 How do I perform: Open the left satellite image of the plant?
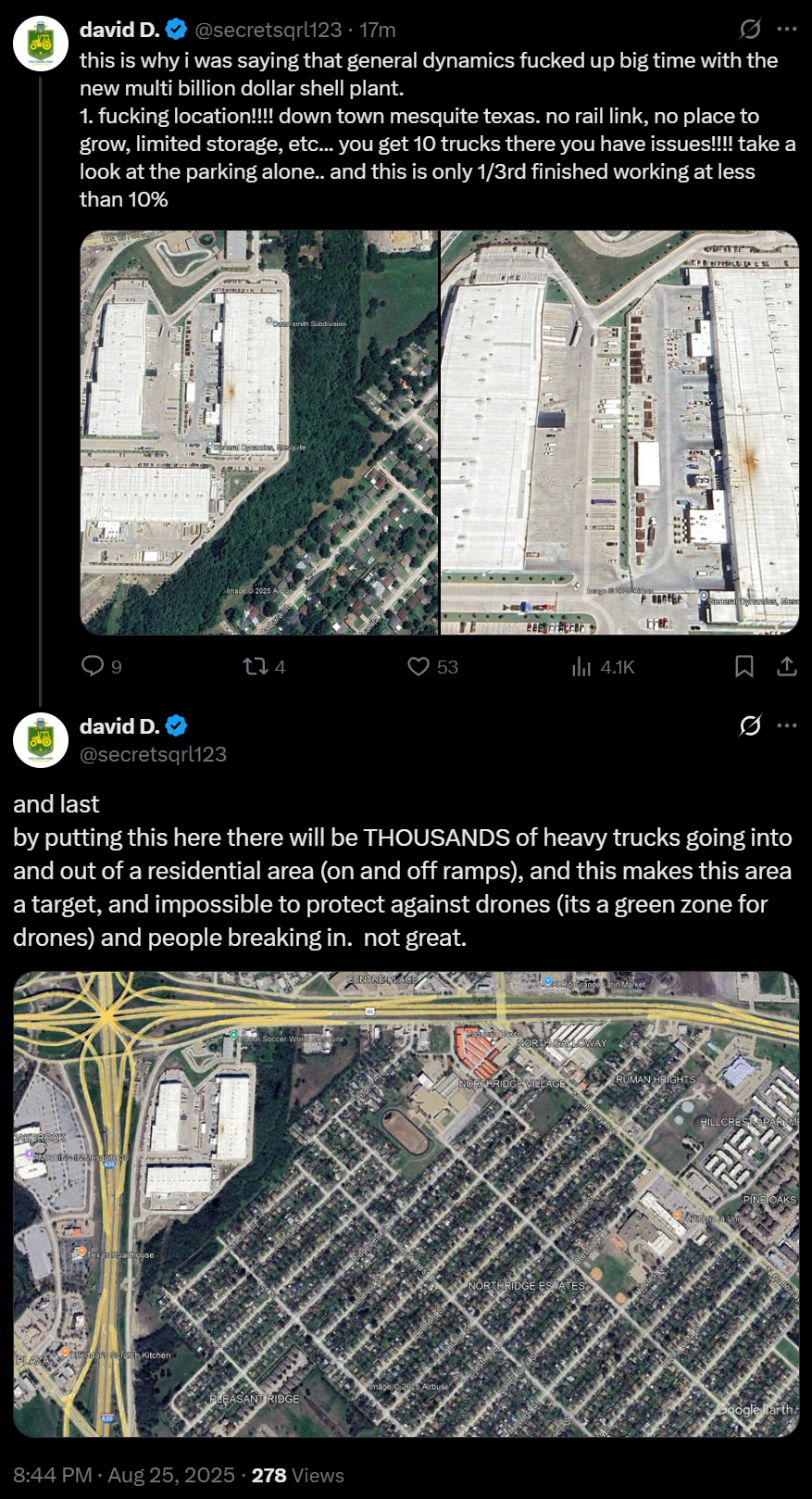(x=259, y=433)
